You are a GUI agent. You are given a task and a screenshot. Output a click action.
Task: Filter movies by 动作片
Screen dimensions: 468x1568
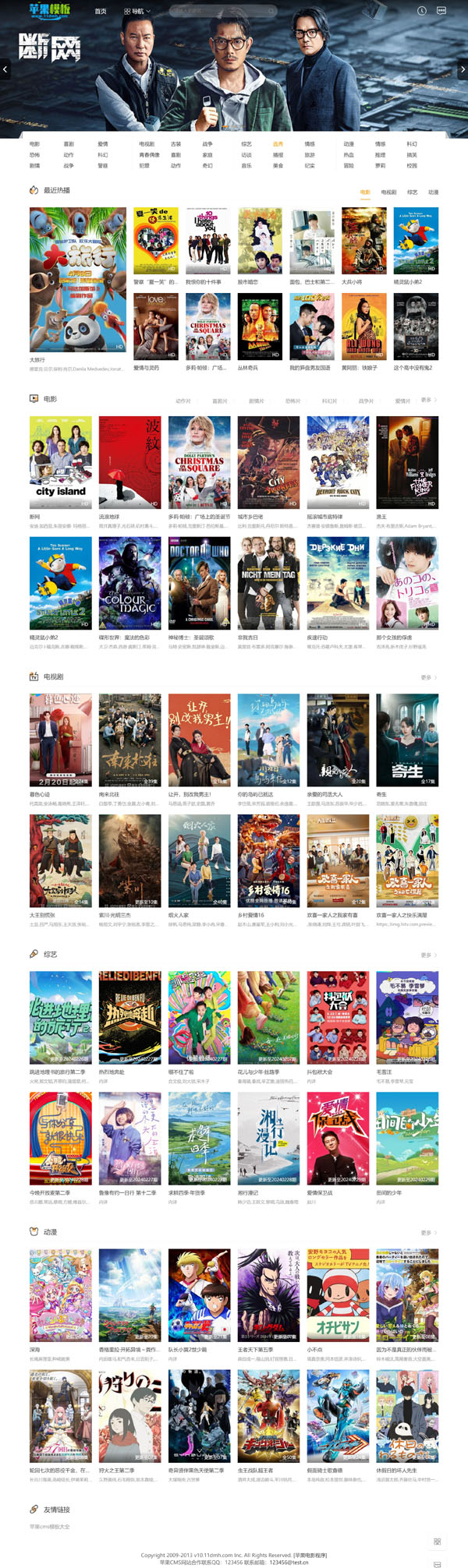click(x=183, y=401)
